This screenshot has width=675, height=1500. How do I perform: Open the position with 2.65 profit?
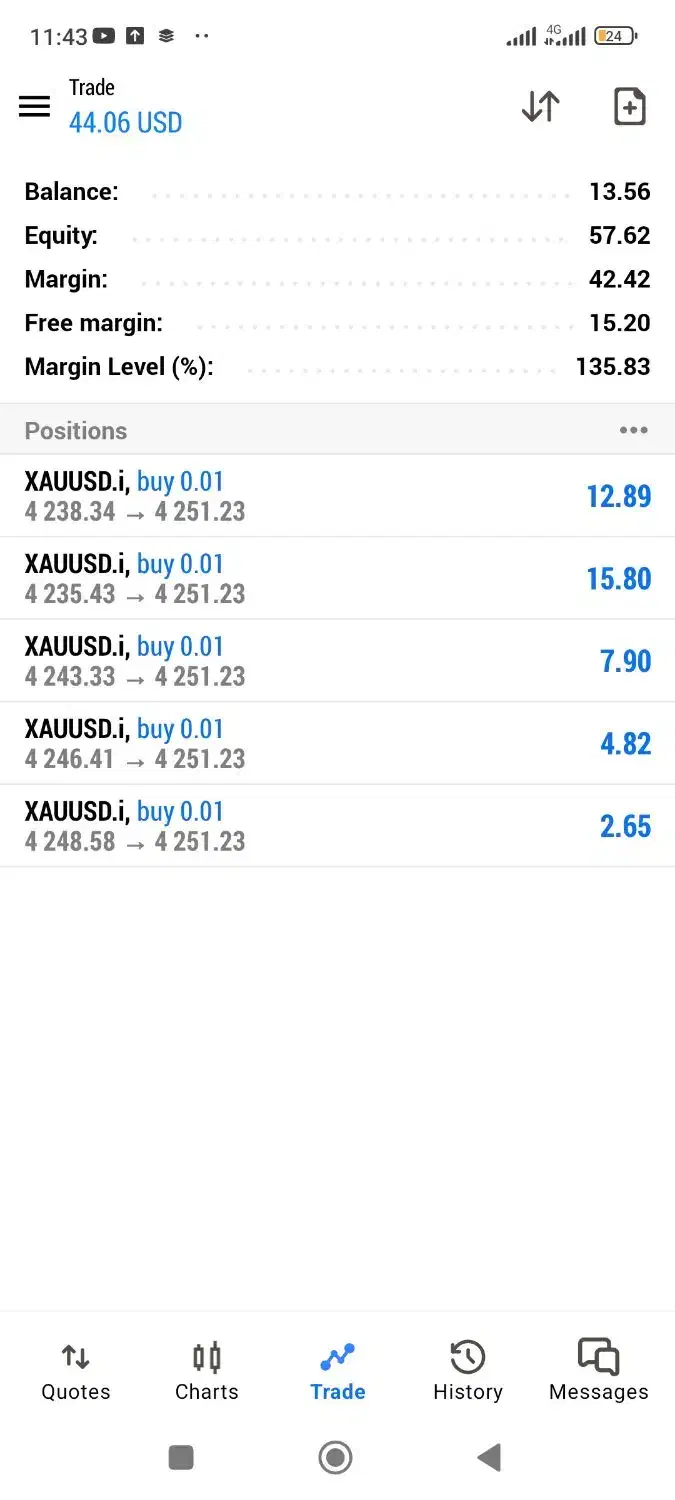(337, 826)
